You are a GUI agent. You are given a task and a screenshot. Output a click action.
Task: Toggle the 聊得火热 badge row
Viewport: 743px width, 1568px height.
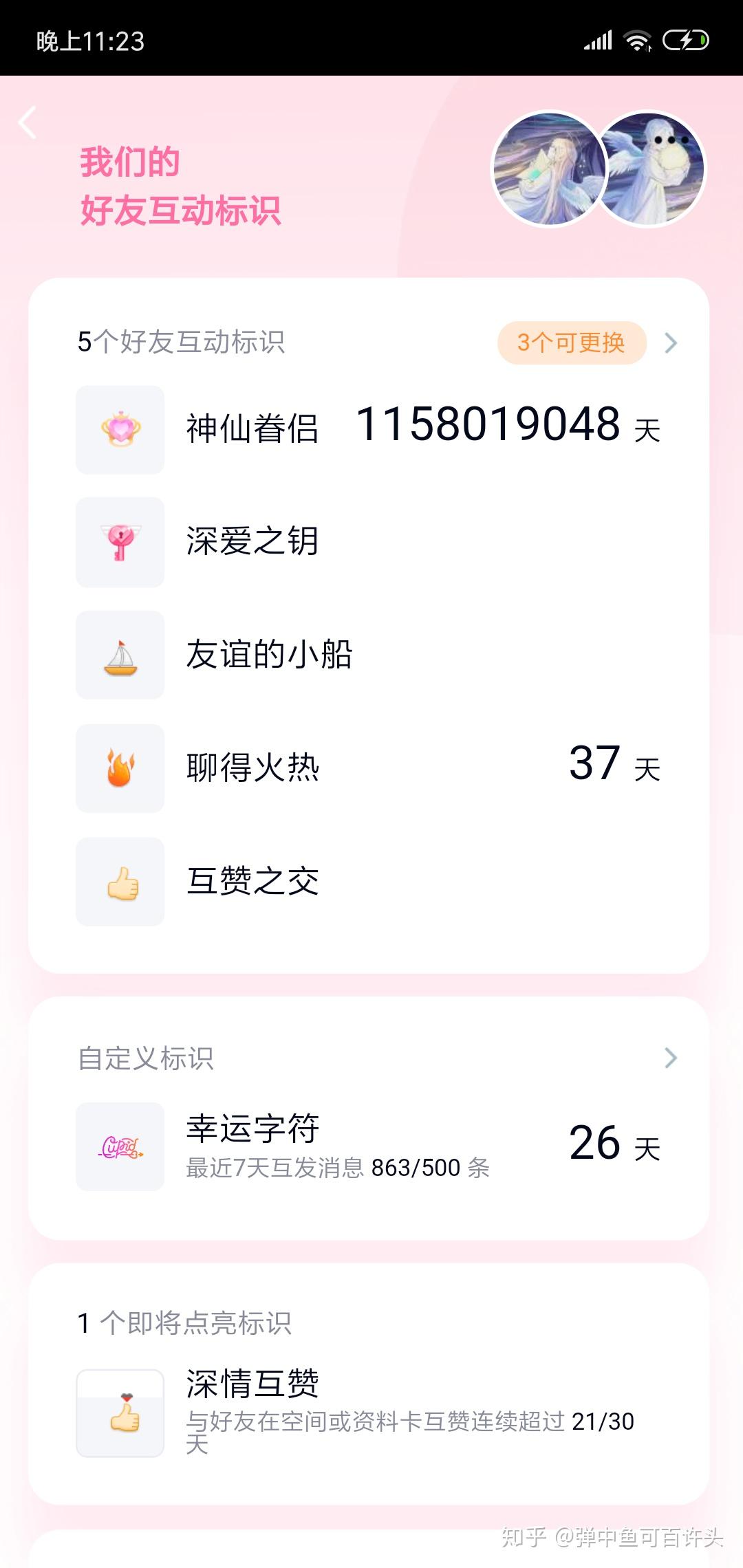371,769
